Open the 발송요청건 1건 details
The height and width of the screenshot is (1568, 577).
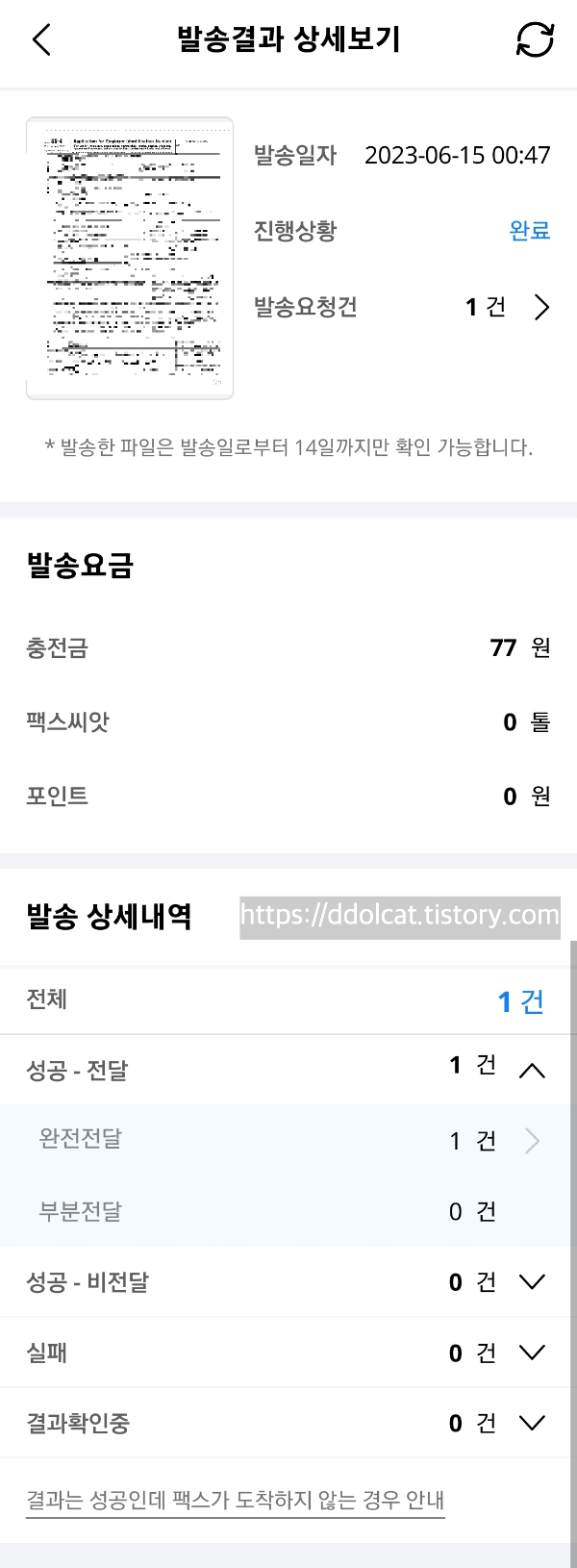click(540, 307)
